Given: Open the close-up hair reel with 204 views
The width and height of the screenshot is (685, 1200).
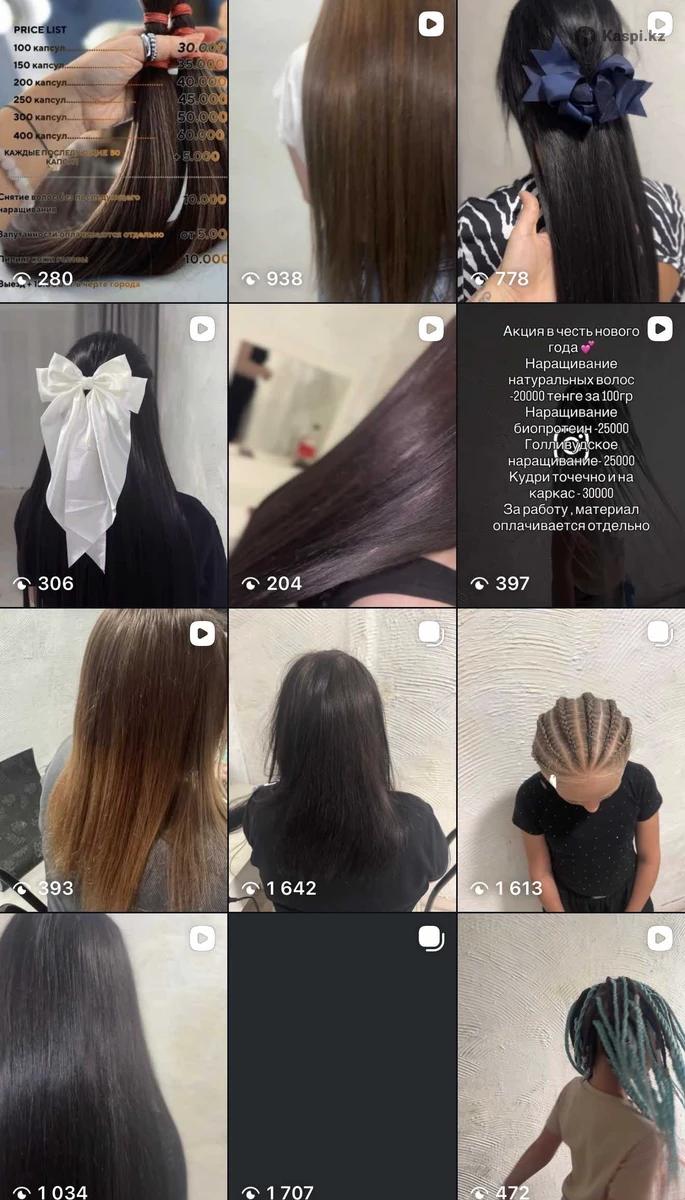Looking at the screenshot, I should 342,455.
